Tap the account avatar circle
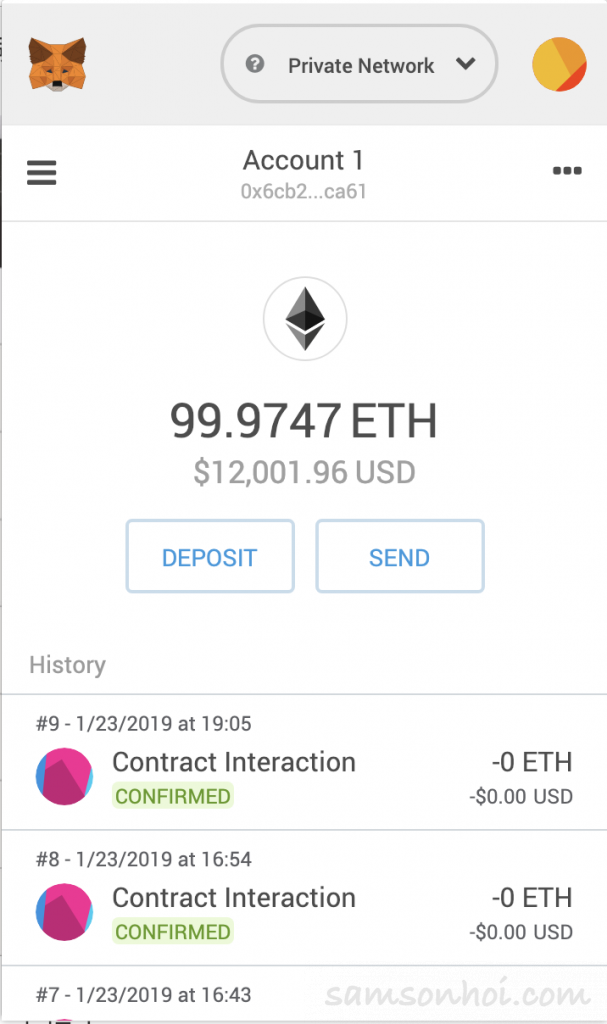Screen dimensions: 607x1024 tap(559, 64)
